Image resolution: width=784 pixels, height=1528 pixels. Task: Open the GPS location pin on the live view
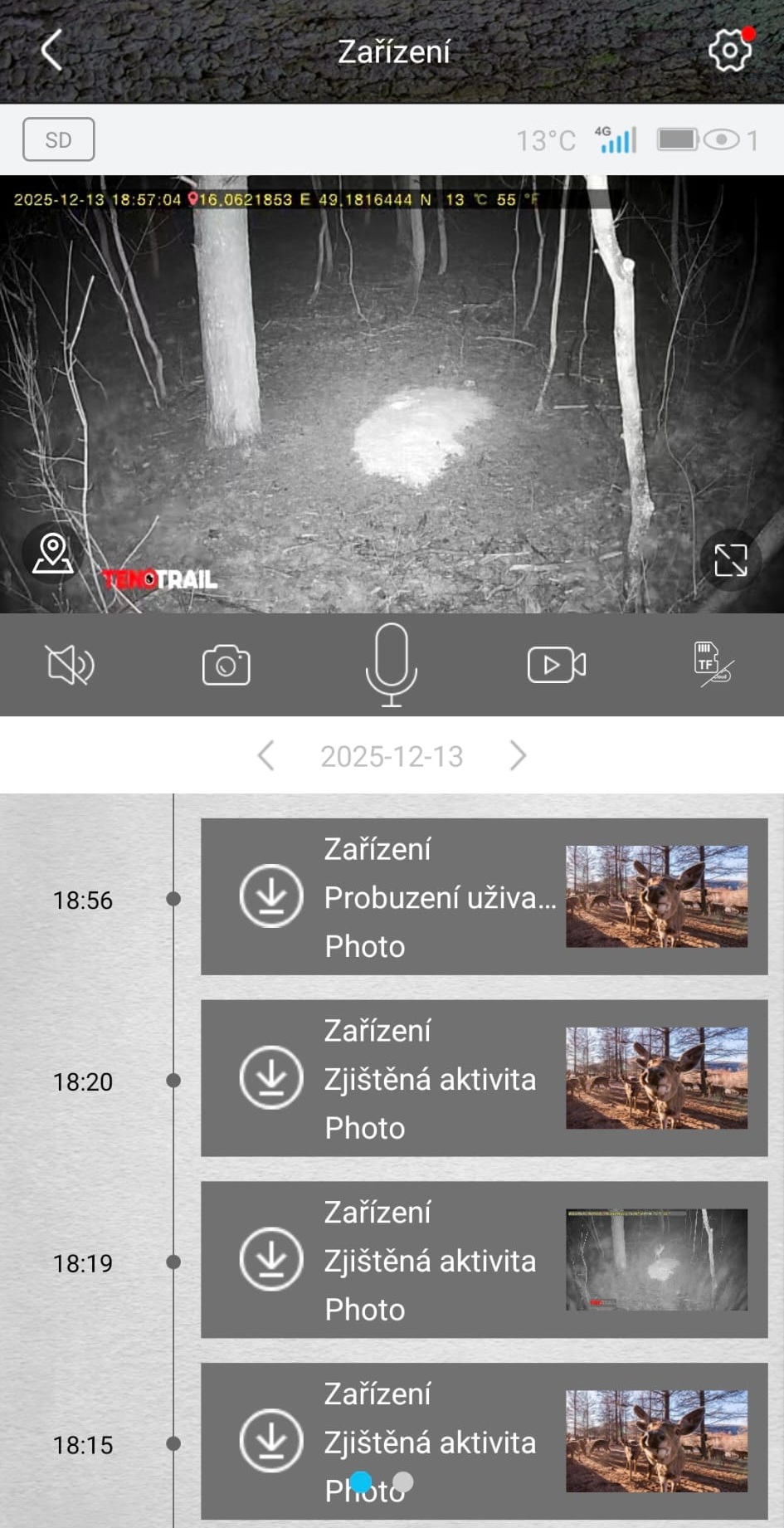click(x=51, y=551)
